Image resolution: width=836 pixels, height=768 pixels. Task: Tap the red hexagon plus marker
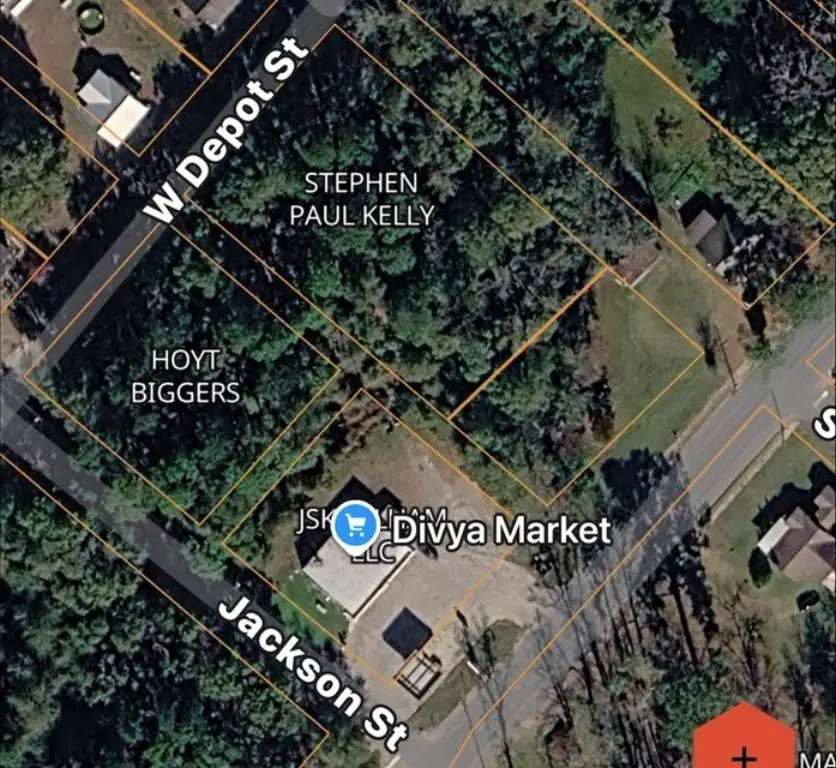[744, 740]
